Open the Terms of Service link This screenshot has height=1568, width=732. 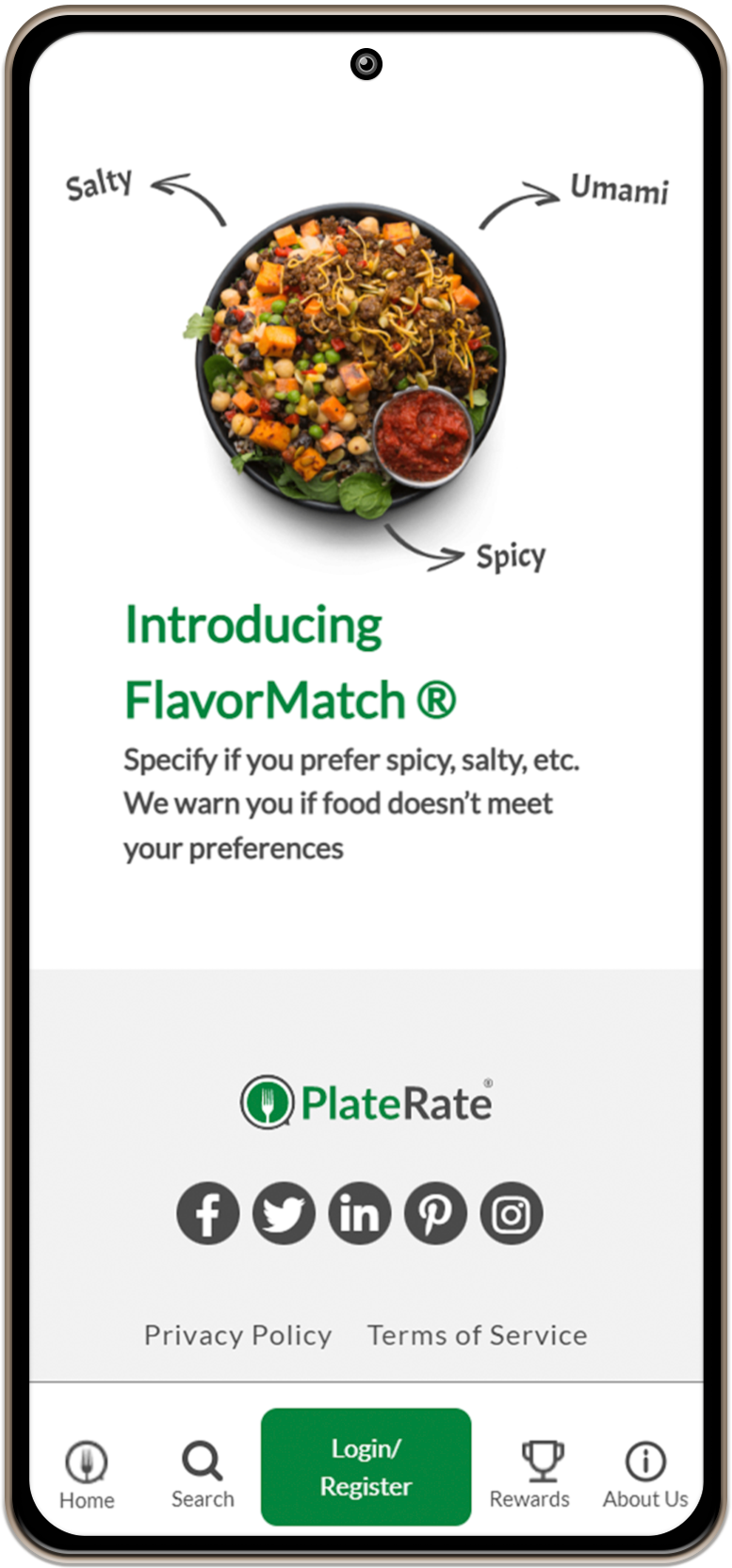[x=477, y=1334]
